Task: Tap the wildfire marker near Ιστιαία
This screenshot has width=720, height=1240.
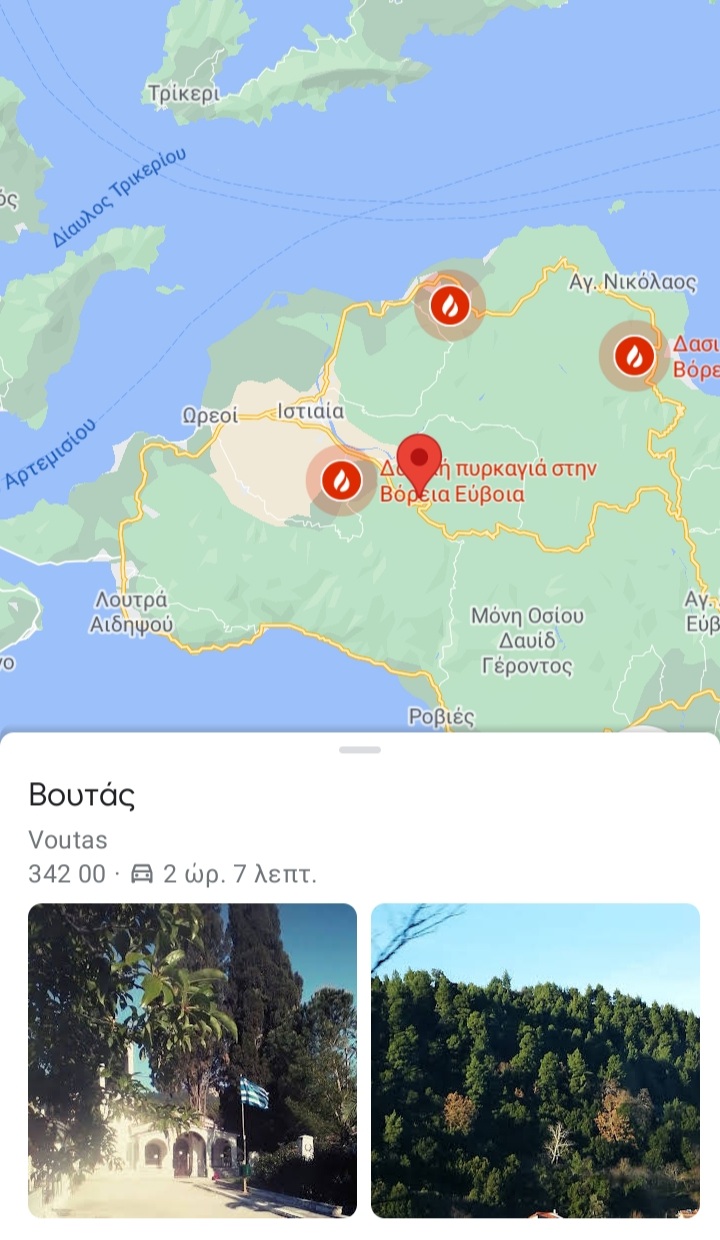Action: pyautogui.click(x=342, y=480)
